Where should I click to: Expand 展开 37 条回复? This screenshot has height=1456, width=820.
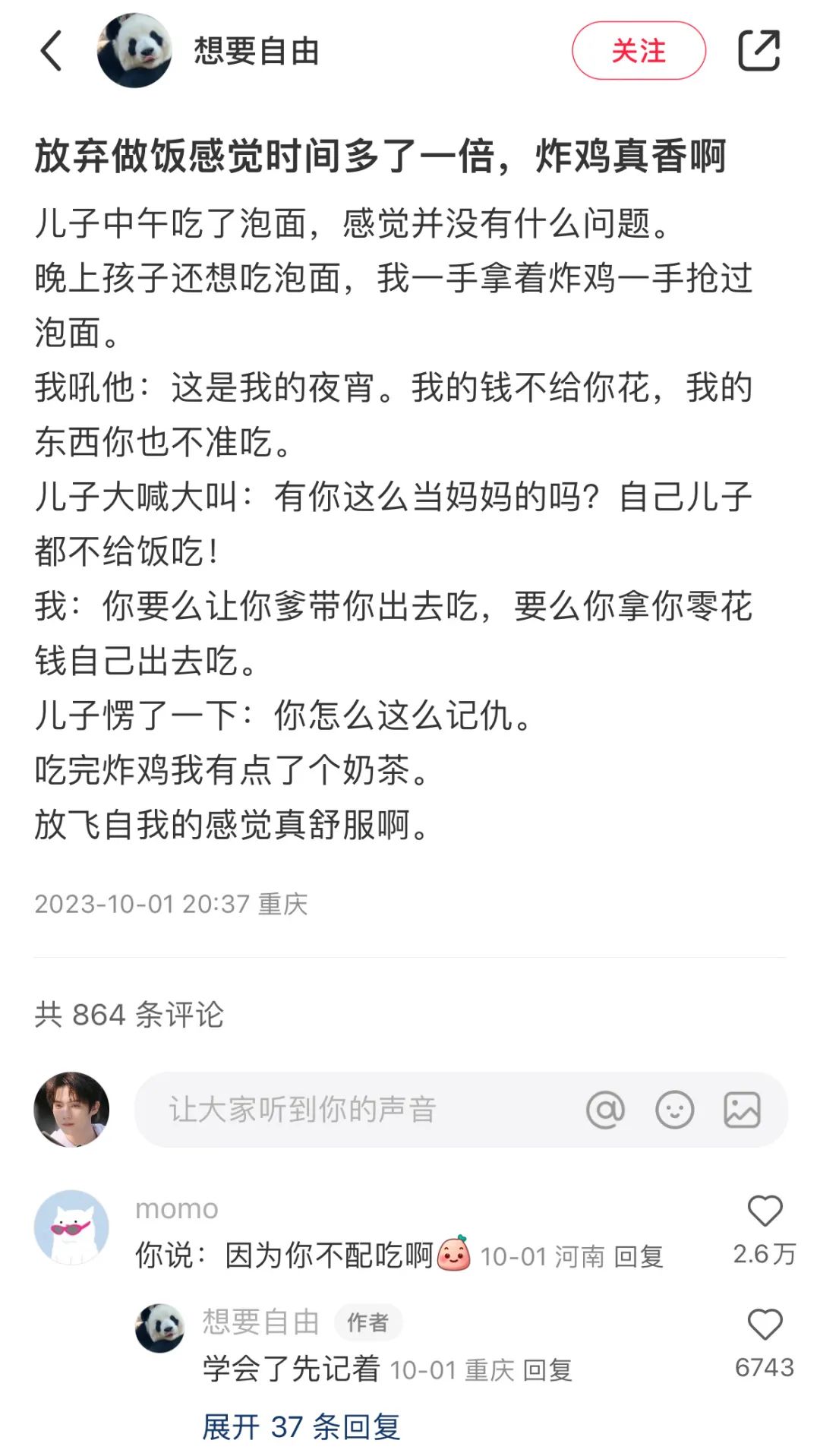click(301, 1426)
